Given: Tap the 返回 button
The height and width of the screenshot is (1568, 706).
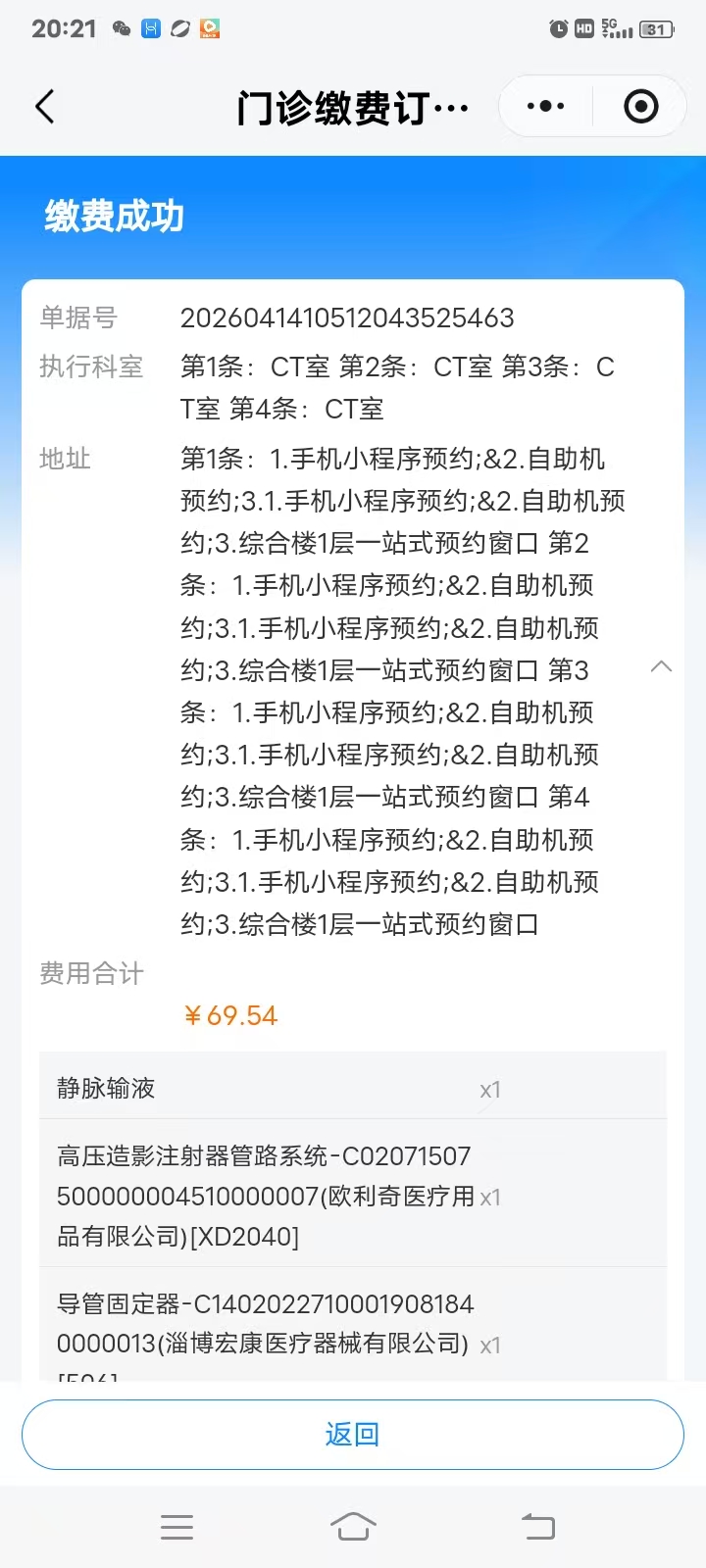Looking at the screenshot, I should 353,1435.
